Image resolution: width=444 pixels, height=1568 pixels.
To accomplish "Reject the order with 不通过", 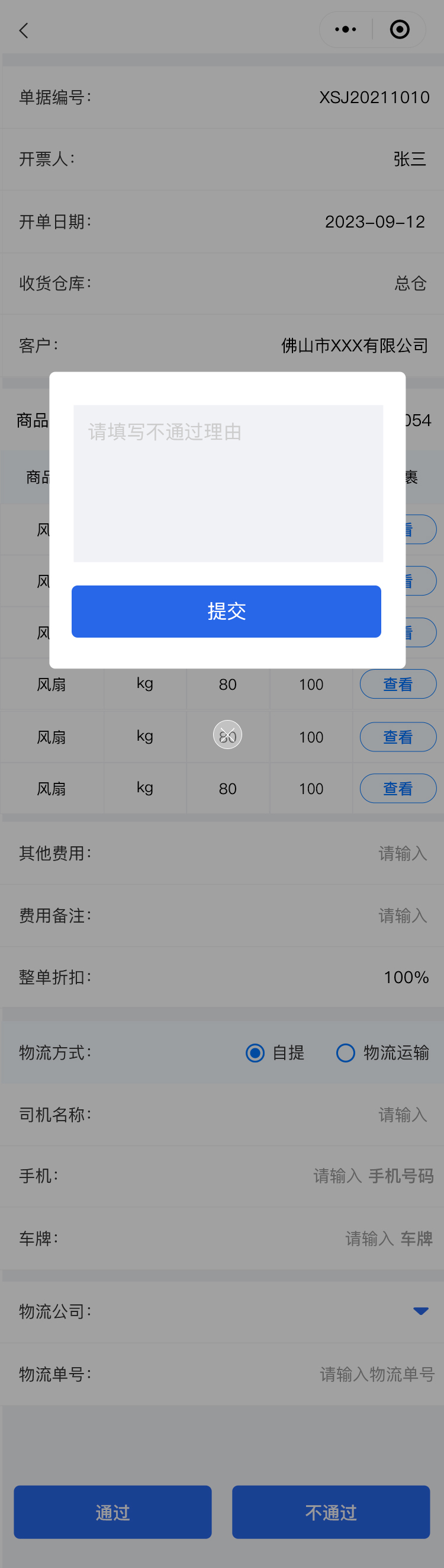I will point(331,1512).
